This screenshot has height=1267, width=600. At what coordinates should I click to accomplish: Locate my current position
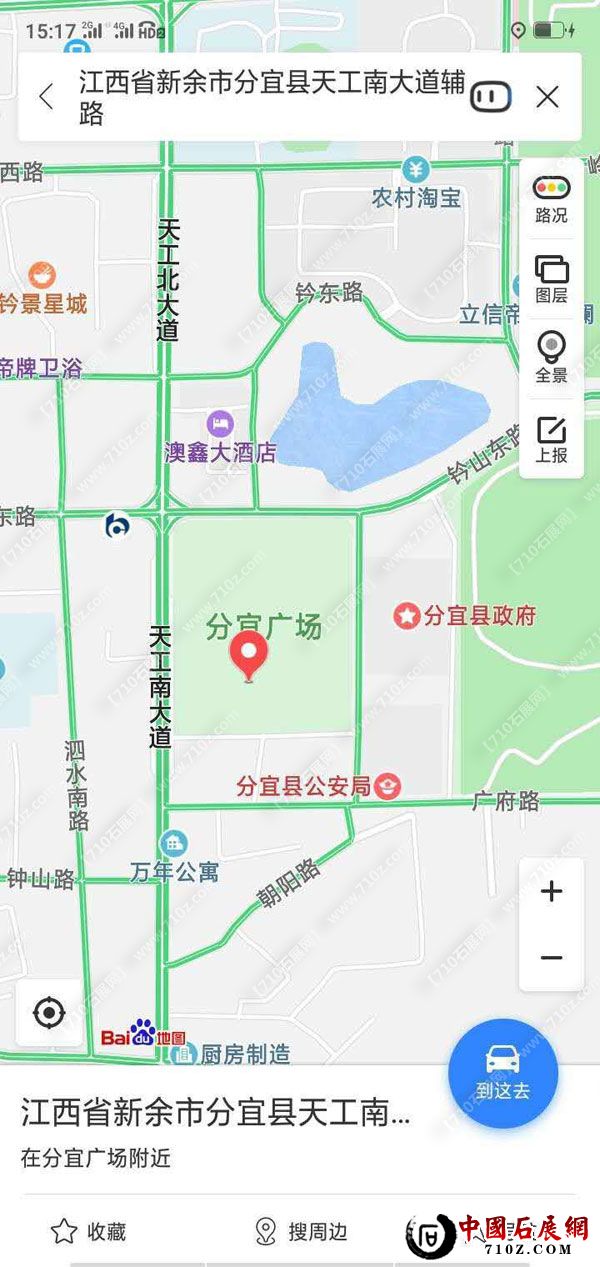pyautogui.click(x=49, y=1013)
